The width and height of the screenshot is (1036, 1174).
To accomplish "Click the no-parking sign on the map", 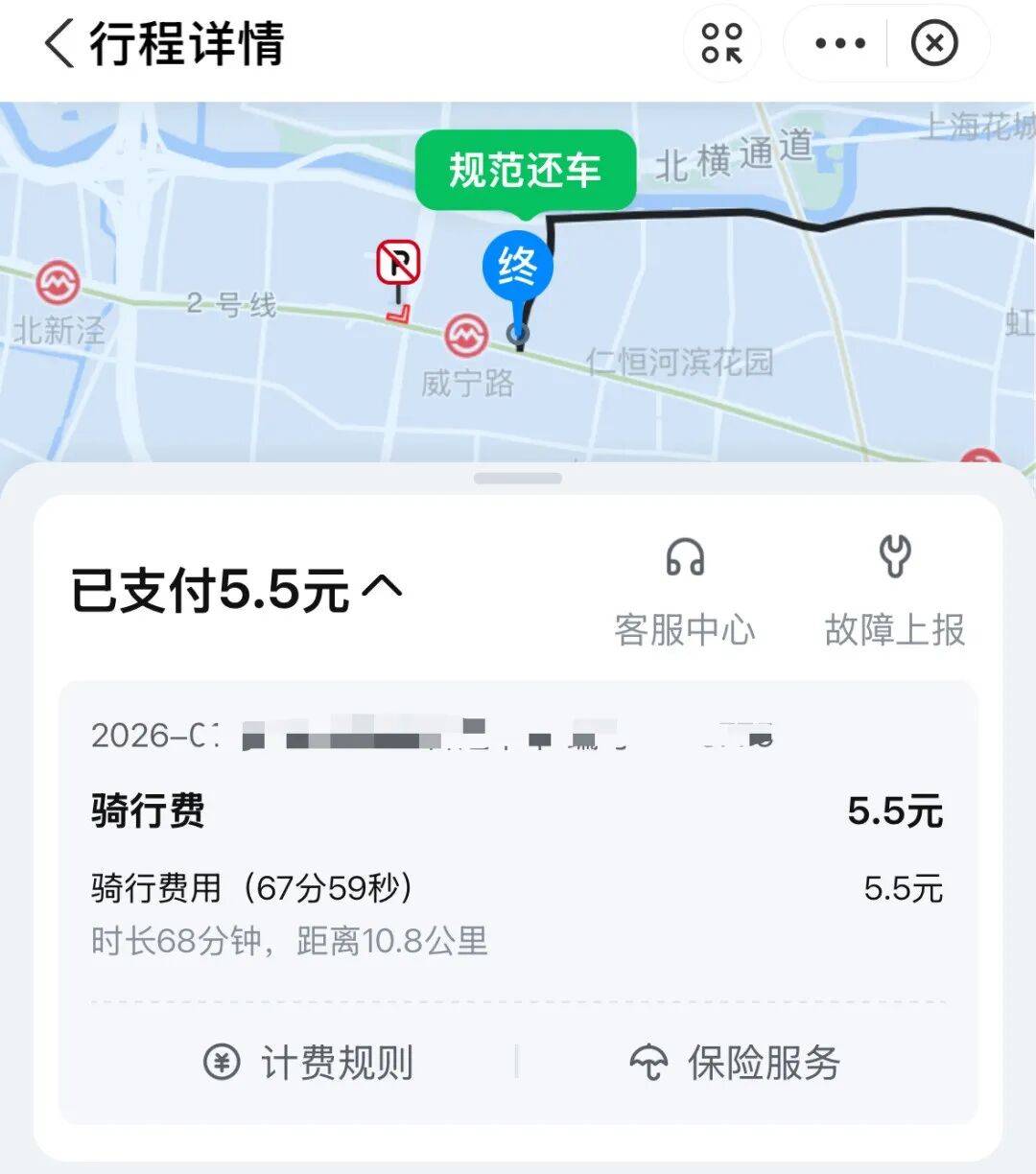I will tap(400, 263).
